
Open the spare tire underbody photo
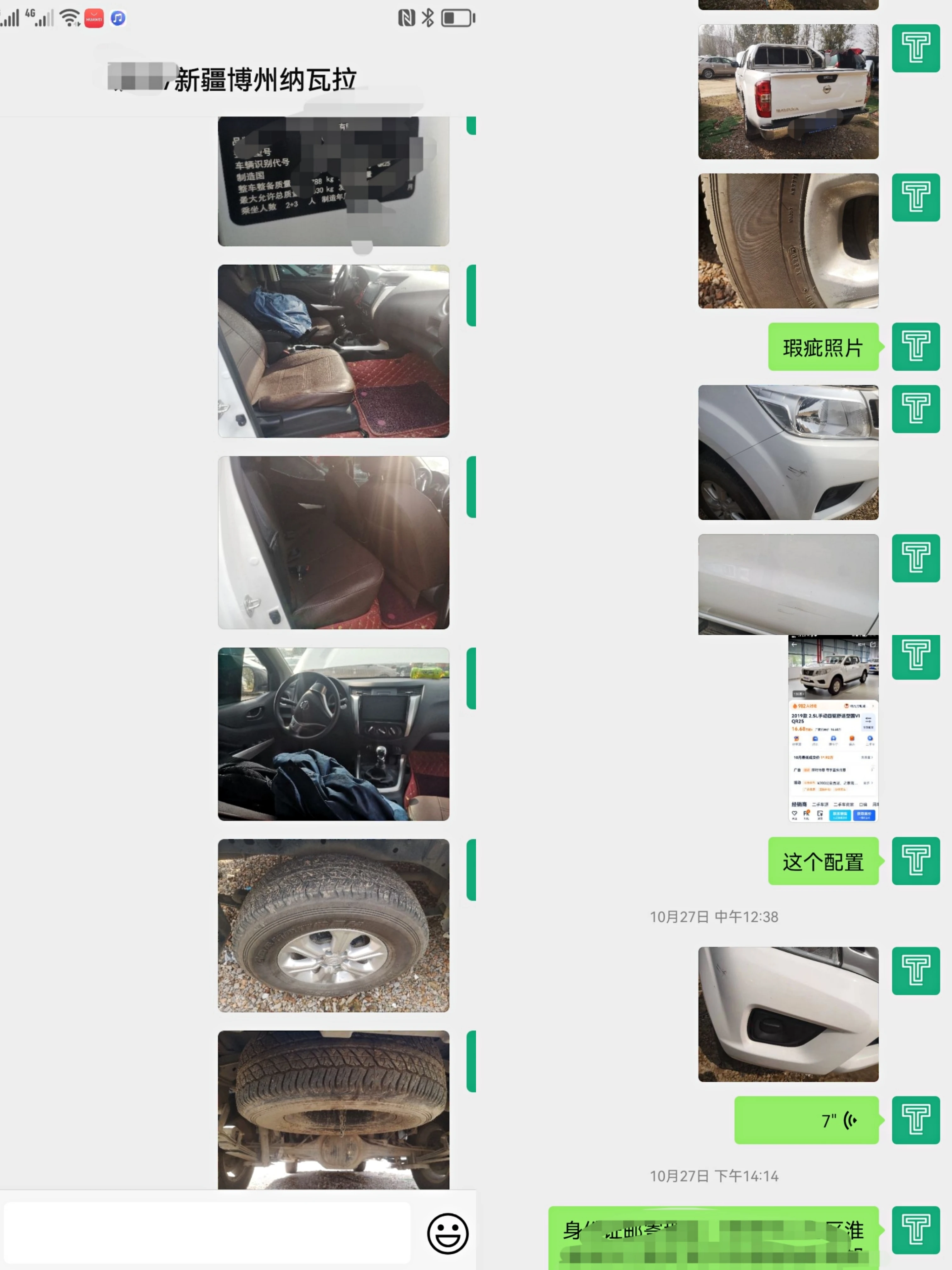333,1109
